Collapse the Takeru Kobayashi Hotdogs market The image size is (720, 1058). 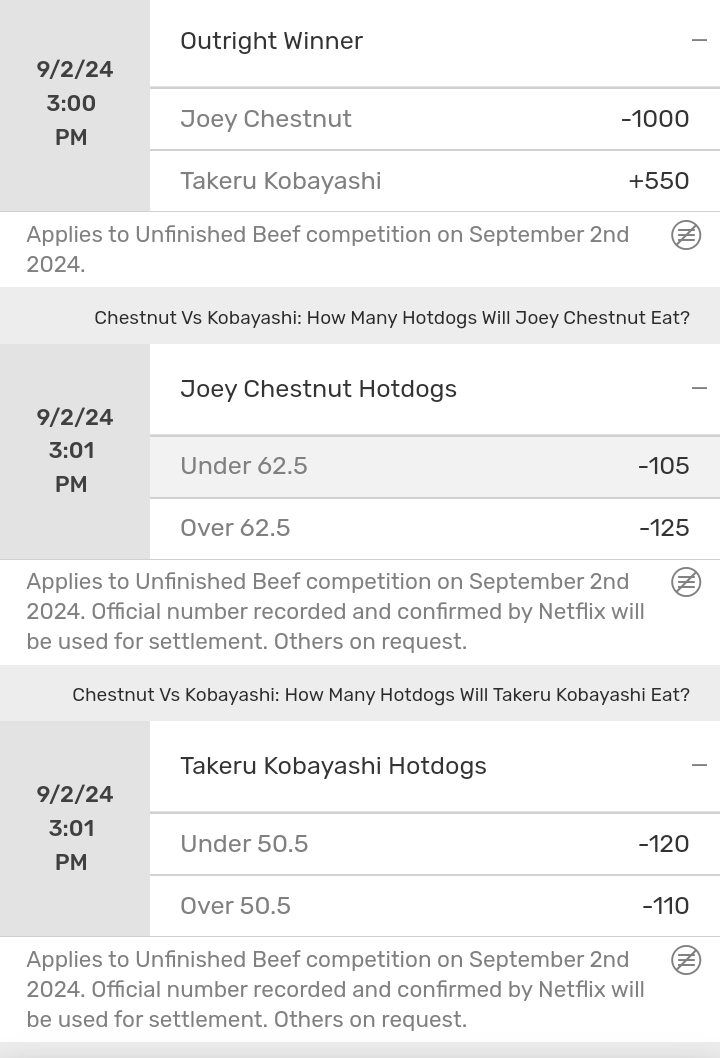(x=699, y=766)
